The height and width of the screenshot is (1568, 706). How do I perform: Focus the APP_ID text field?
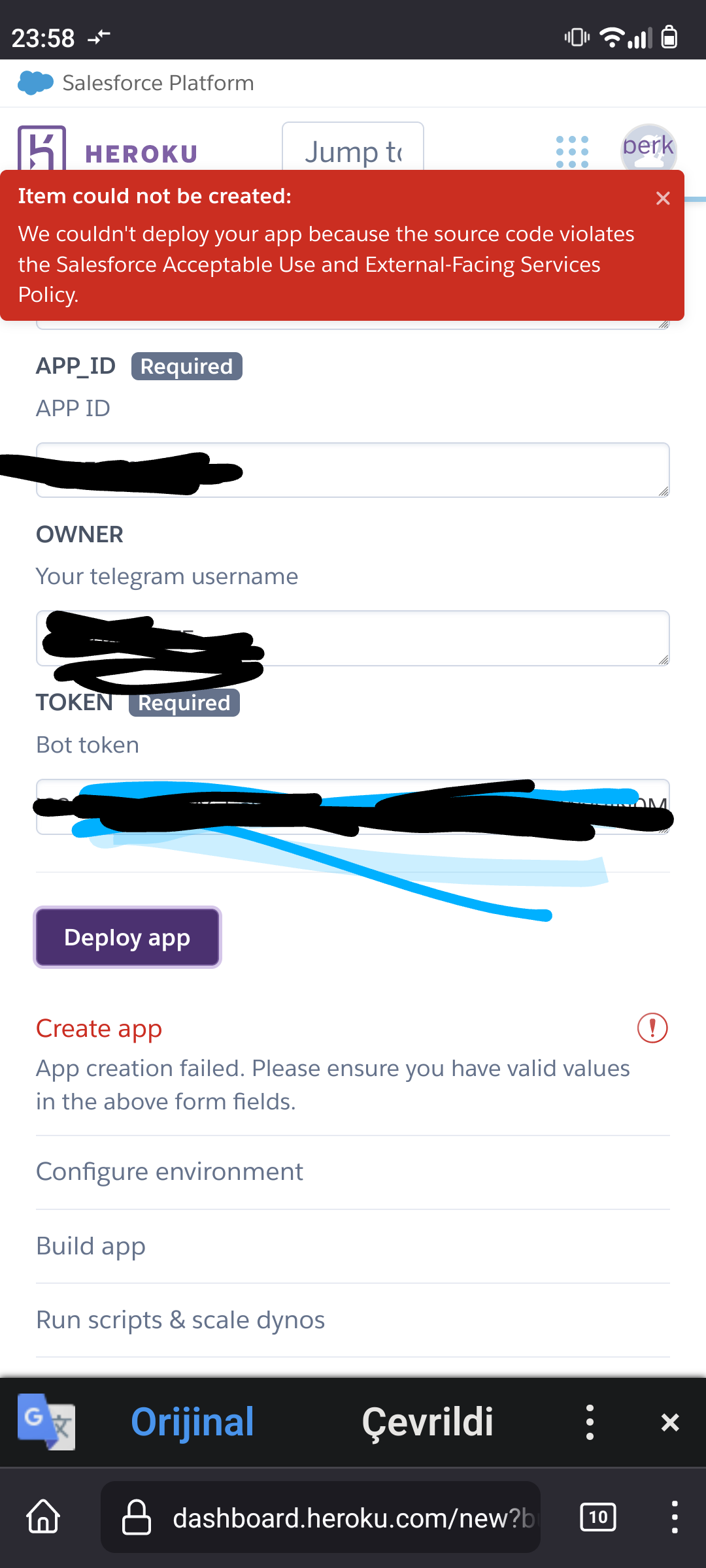pos(353,470)
